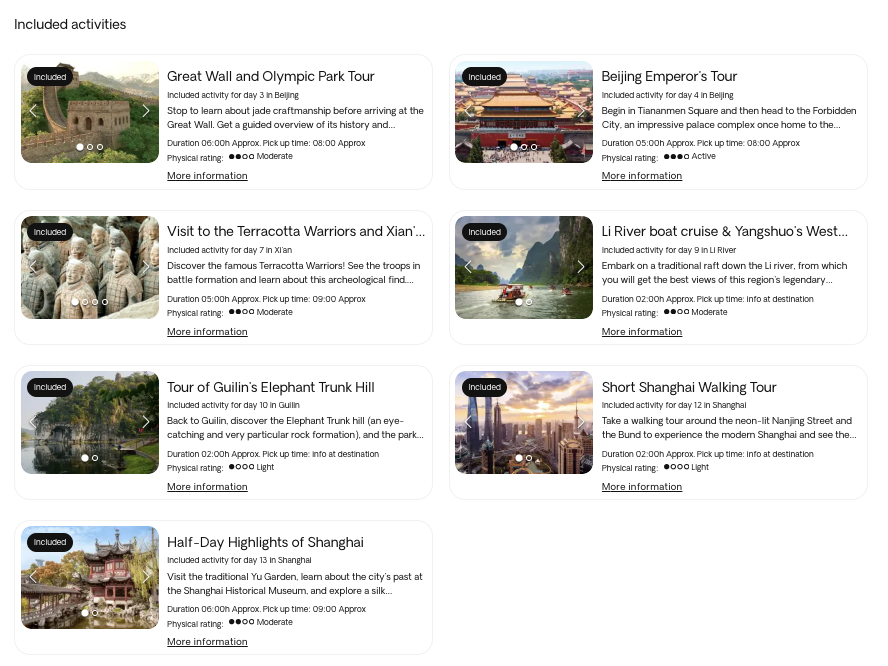Show next photo of Half-Day Highlights of Shanghai
Viewport: 888px width, 666px height.
click(146, 577)
